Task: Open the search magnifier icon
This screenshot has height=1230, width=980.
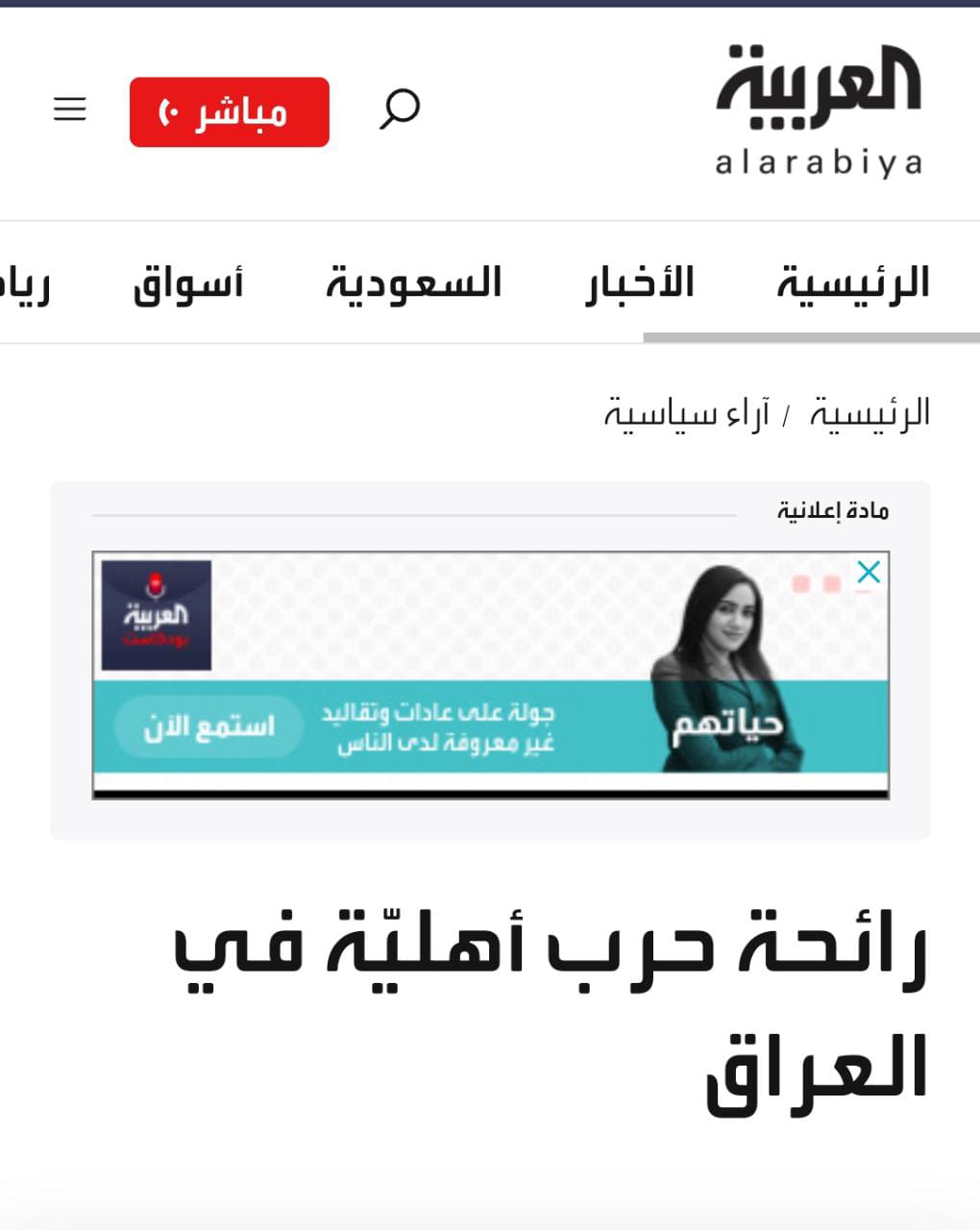Action: point(400,109)
